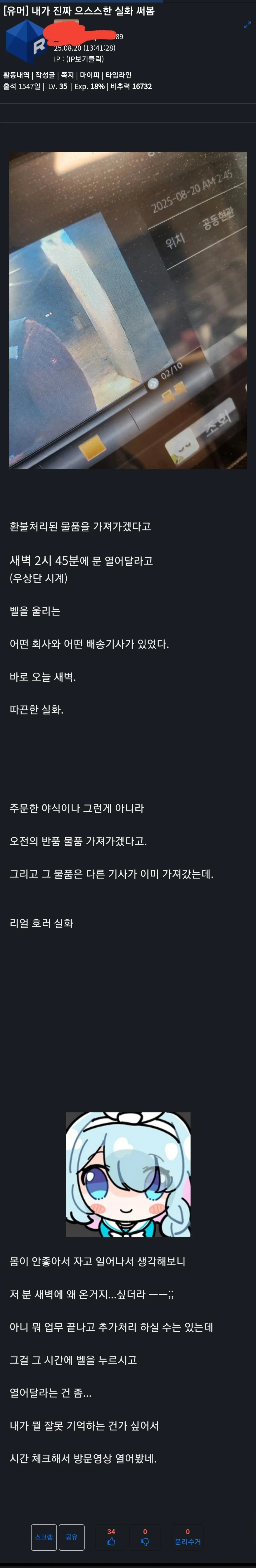Share the post using 공유 button
Screen dimensions: 256x1568
(x=72, y=1536)
